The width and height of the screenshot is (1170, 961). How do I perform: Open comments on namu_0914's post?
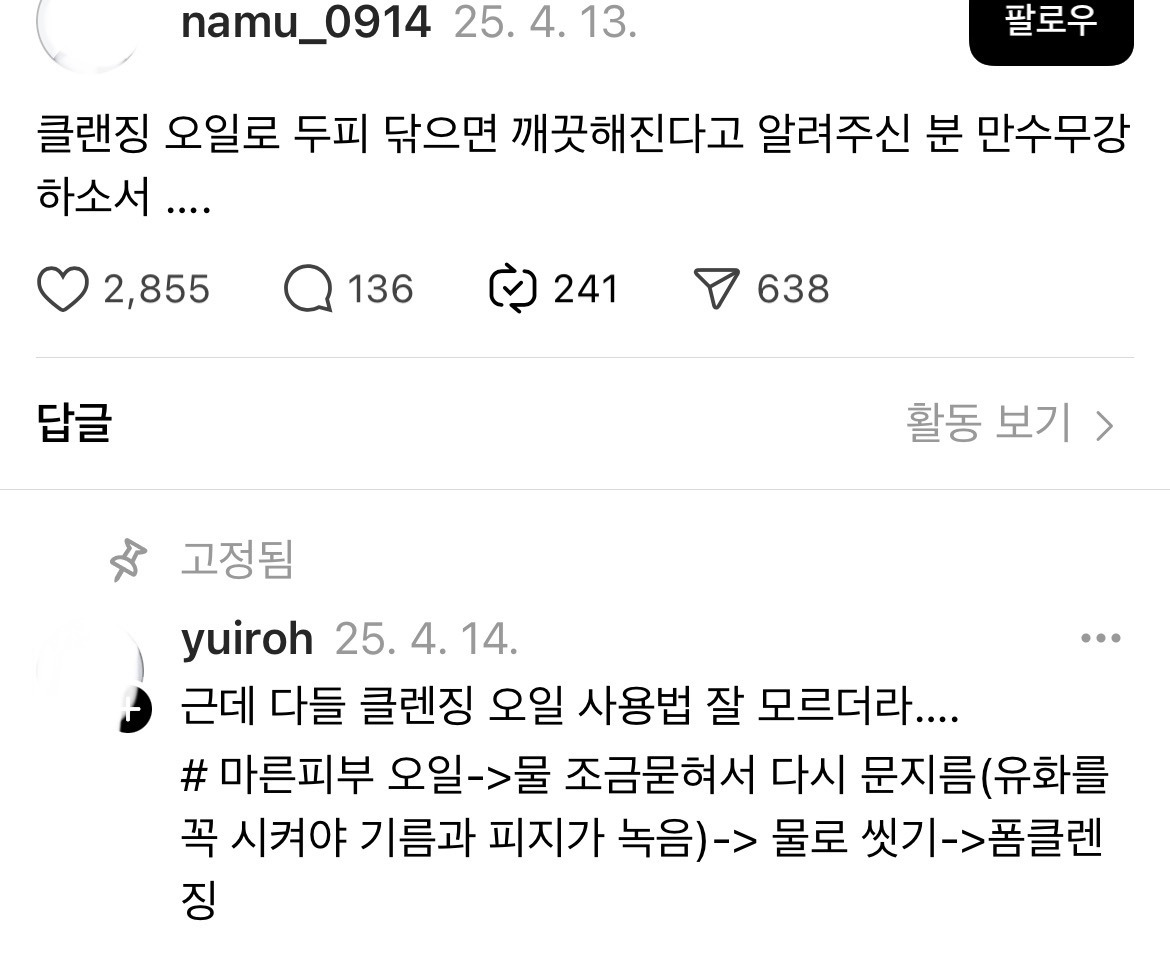[x=308, y=290]
